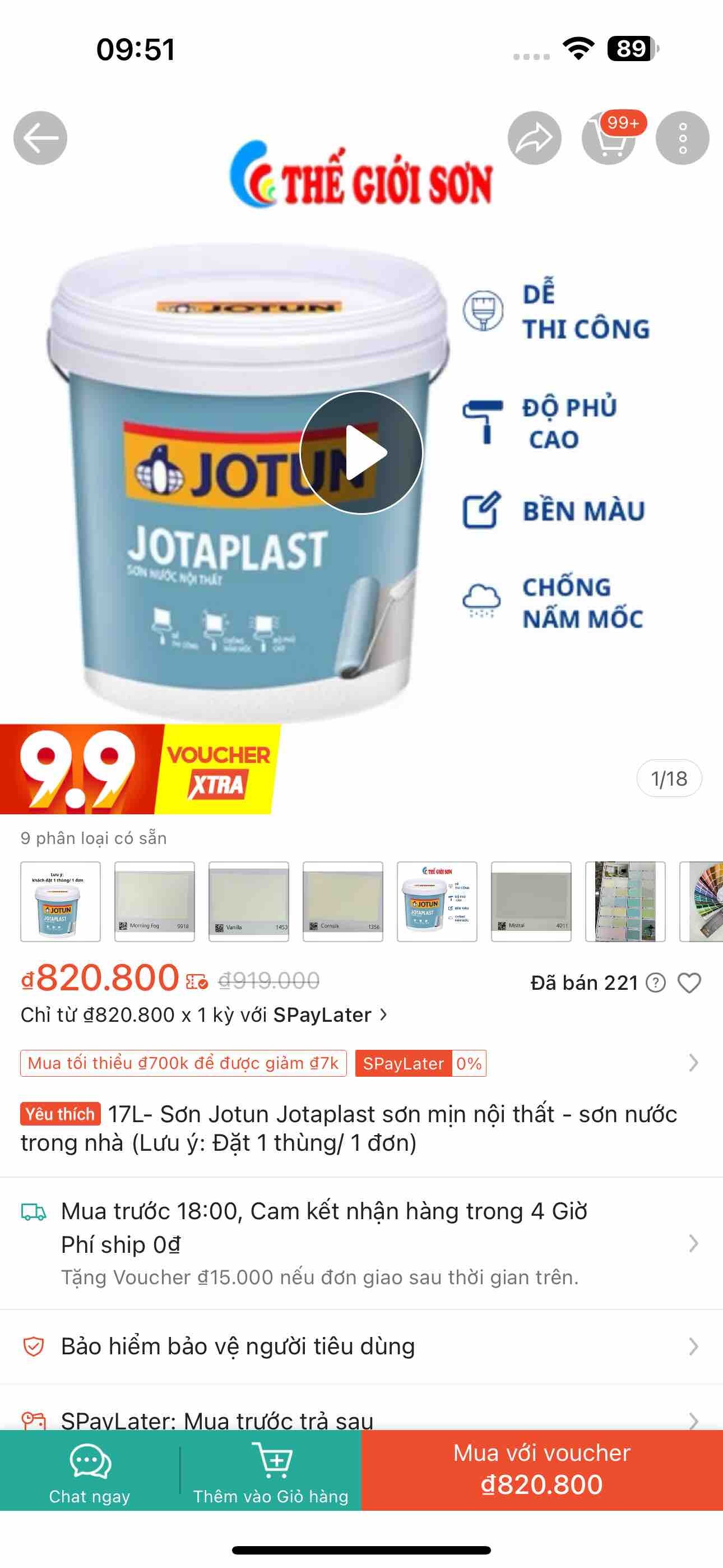Play the product video
This screenshot has width=723, height=1568.
[361, 452]
